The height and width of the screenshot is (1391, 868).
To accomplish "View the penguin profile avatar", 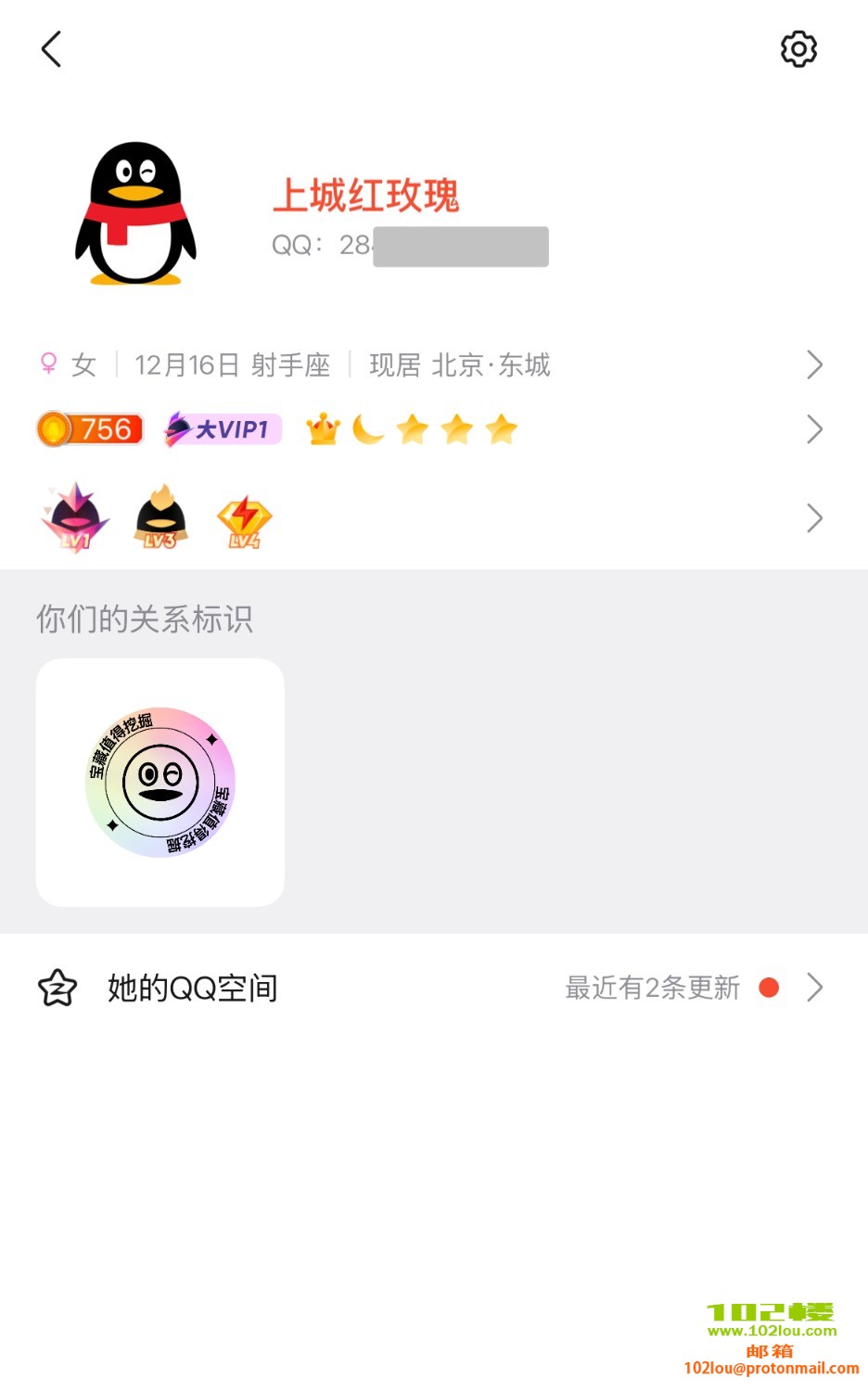I will [135, 214].
